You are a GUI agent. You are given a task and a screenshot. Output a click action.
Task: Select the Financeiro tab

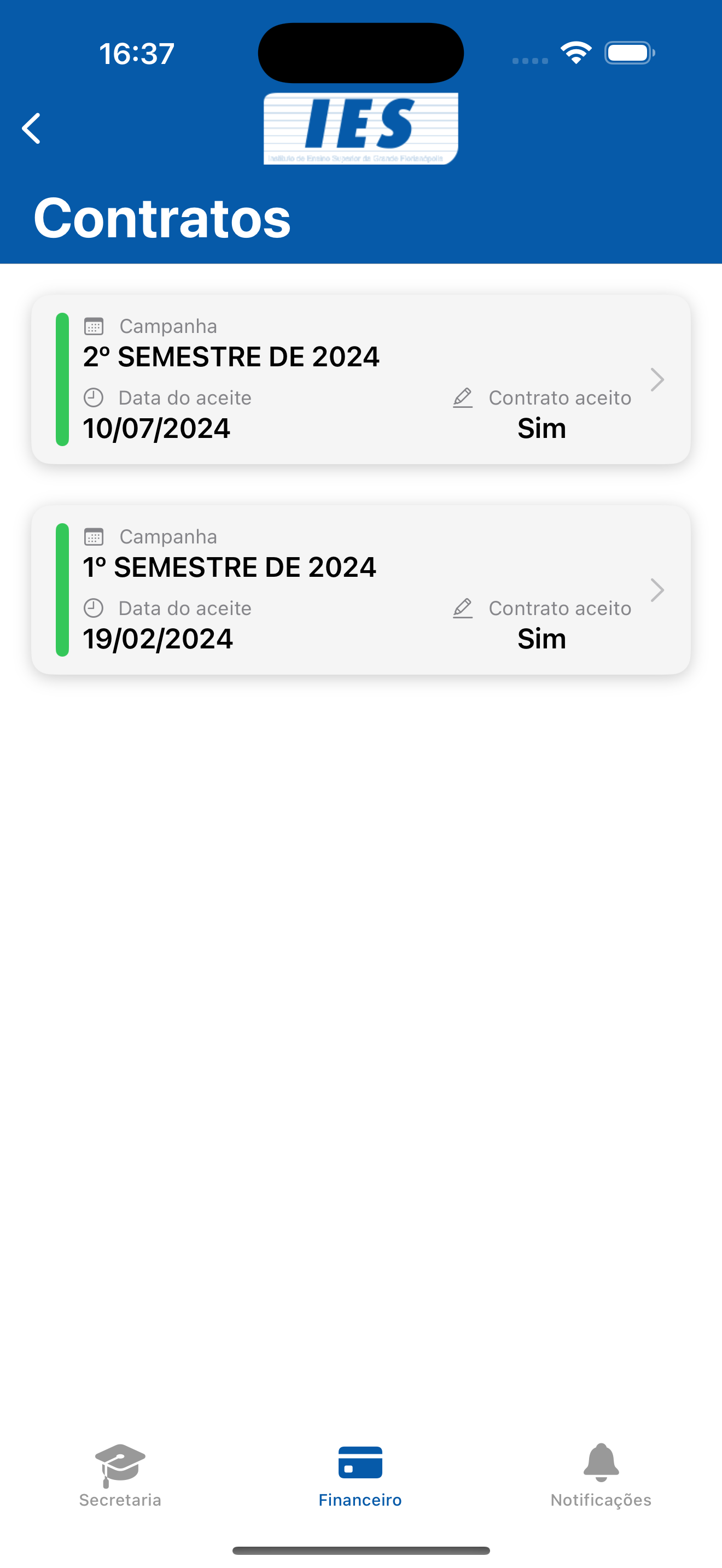coord(360,1476)
